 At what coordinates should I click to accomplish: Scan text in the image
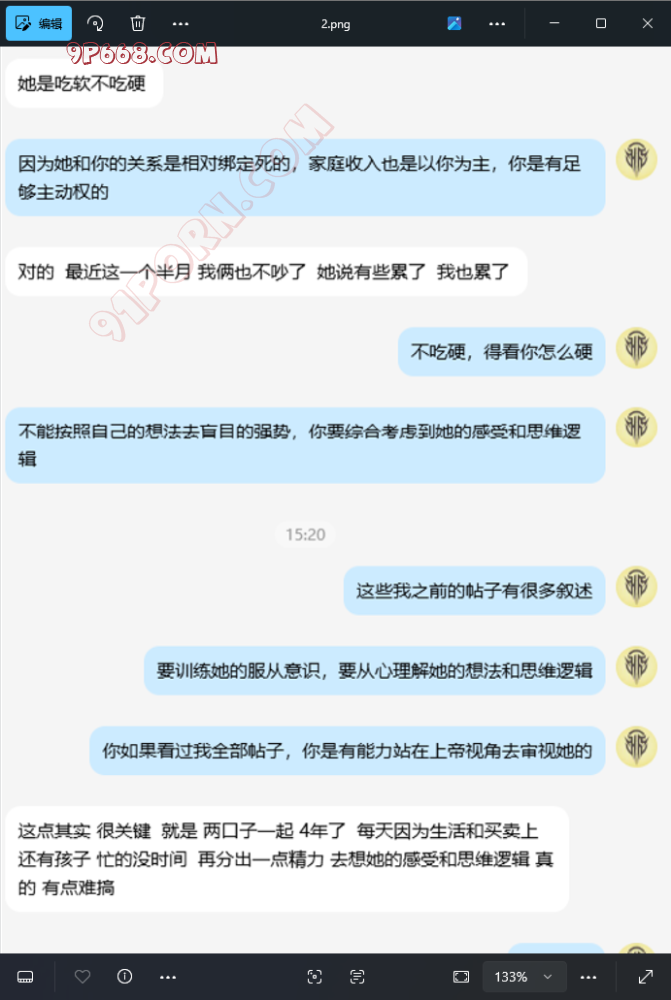358,976
